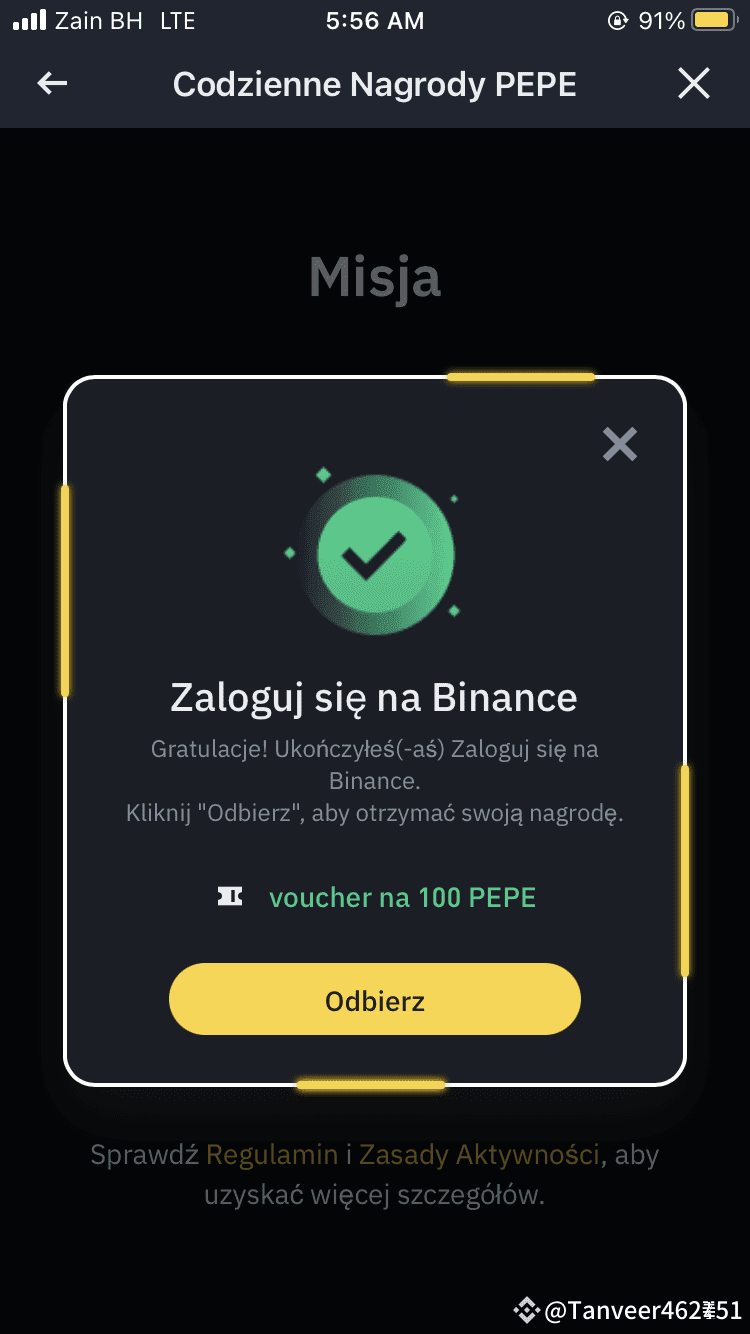
Task: Tap the Odbierz reward button
Action: [x=375, y=999]
